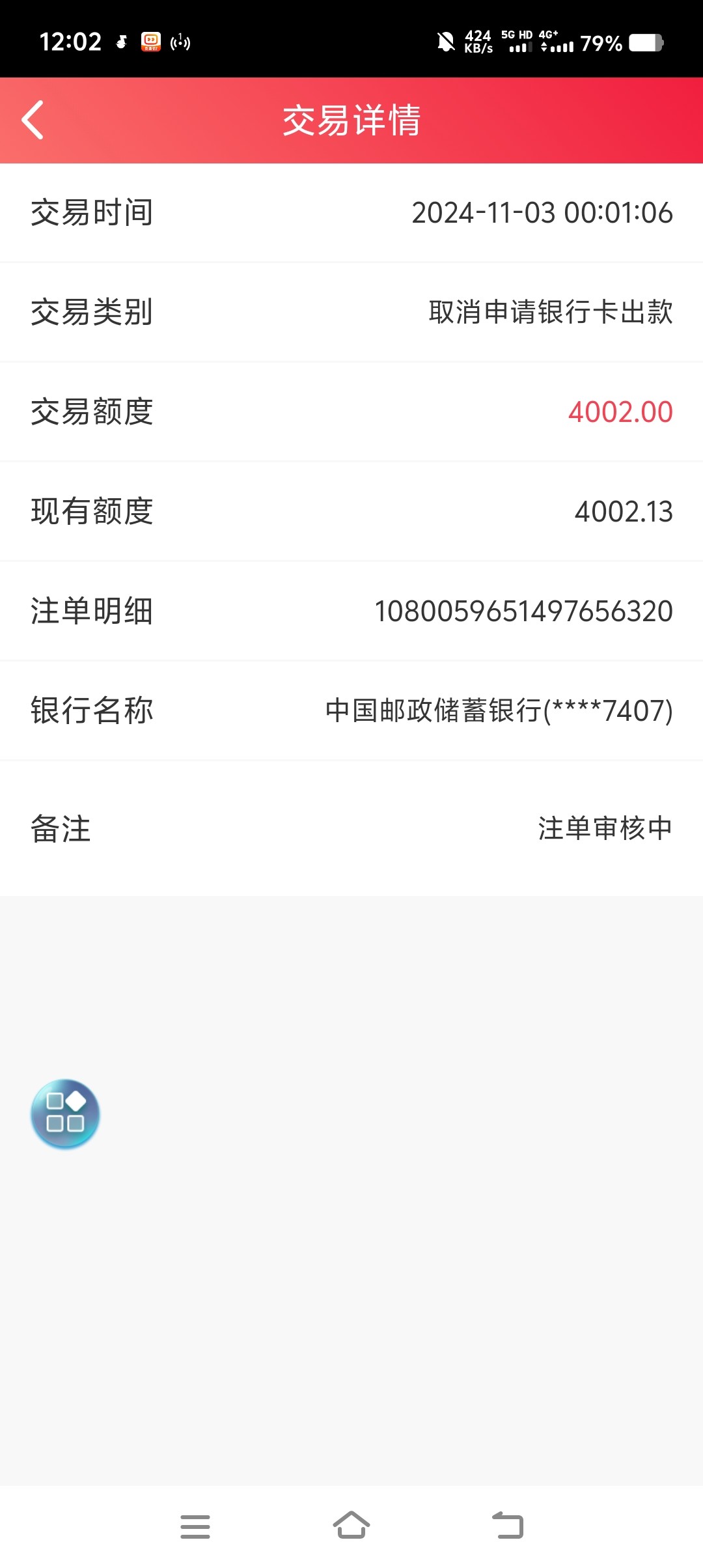
Task: Tap the order number 108005965149765632
Action: pos(523,610)
